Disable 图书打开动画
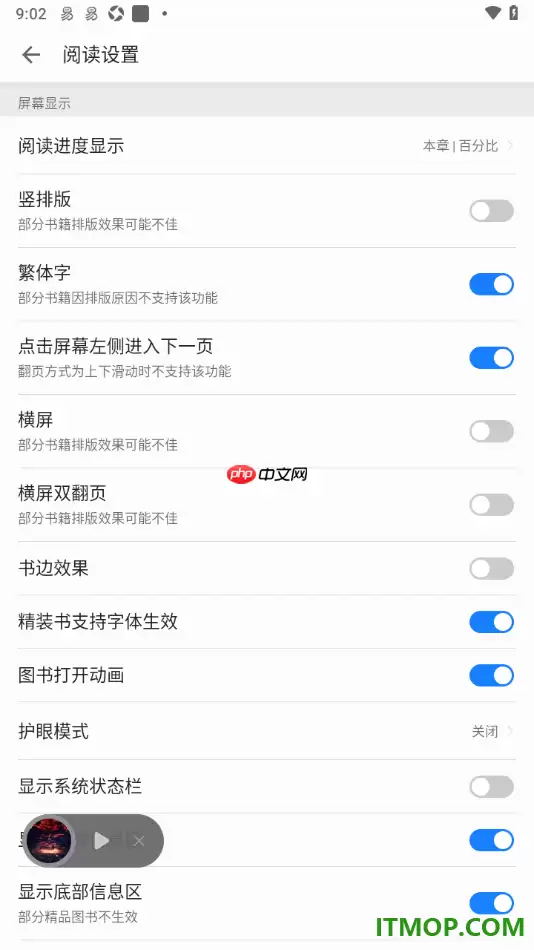 click(x=492, y=675)
